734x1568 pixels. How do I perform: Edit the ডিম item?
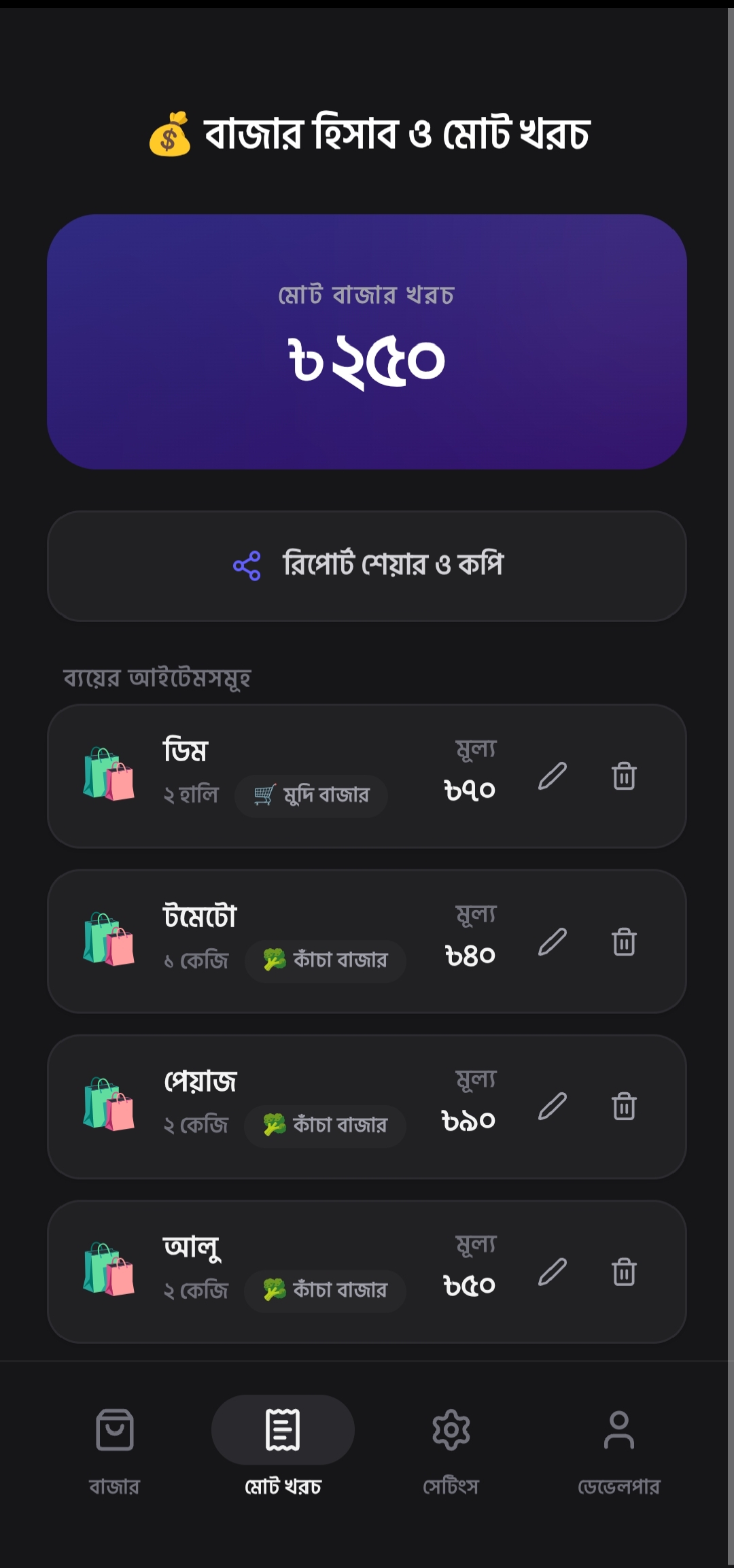tap(553, 776)
